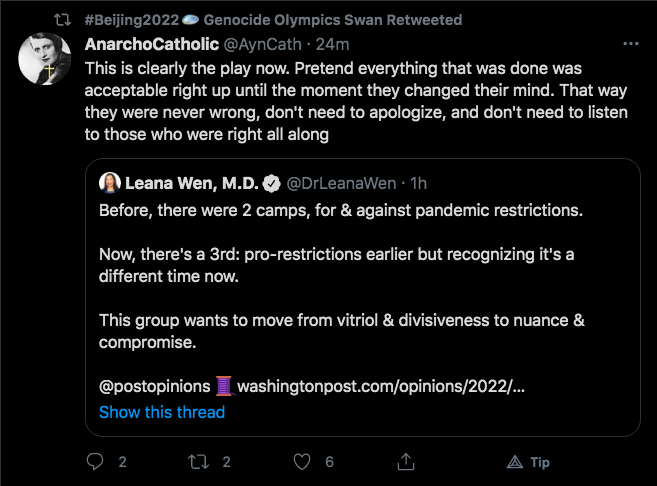Send a Tip to AnarchoCatholic
The height and width of the screenshot is (486, 657).
[x=529, y=462]
